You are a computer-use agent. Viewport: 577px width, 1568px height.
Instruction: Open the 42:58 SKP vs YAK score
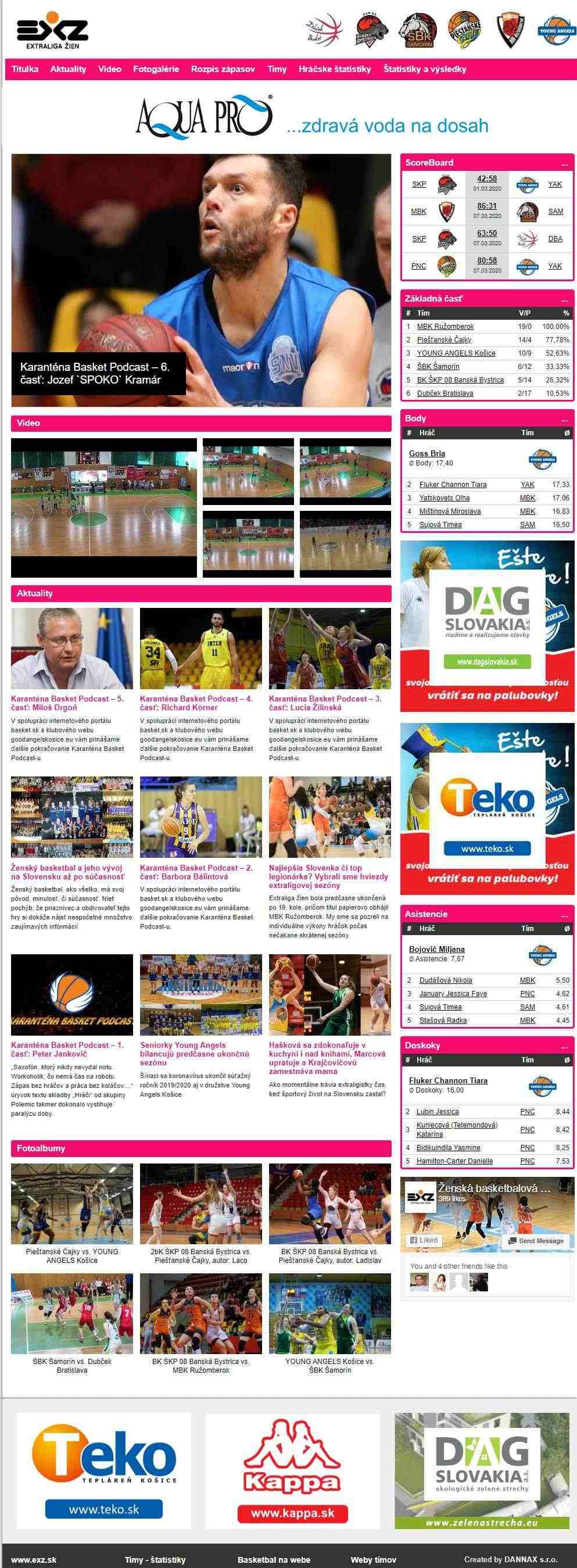pos(487,178)
